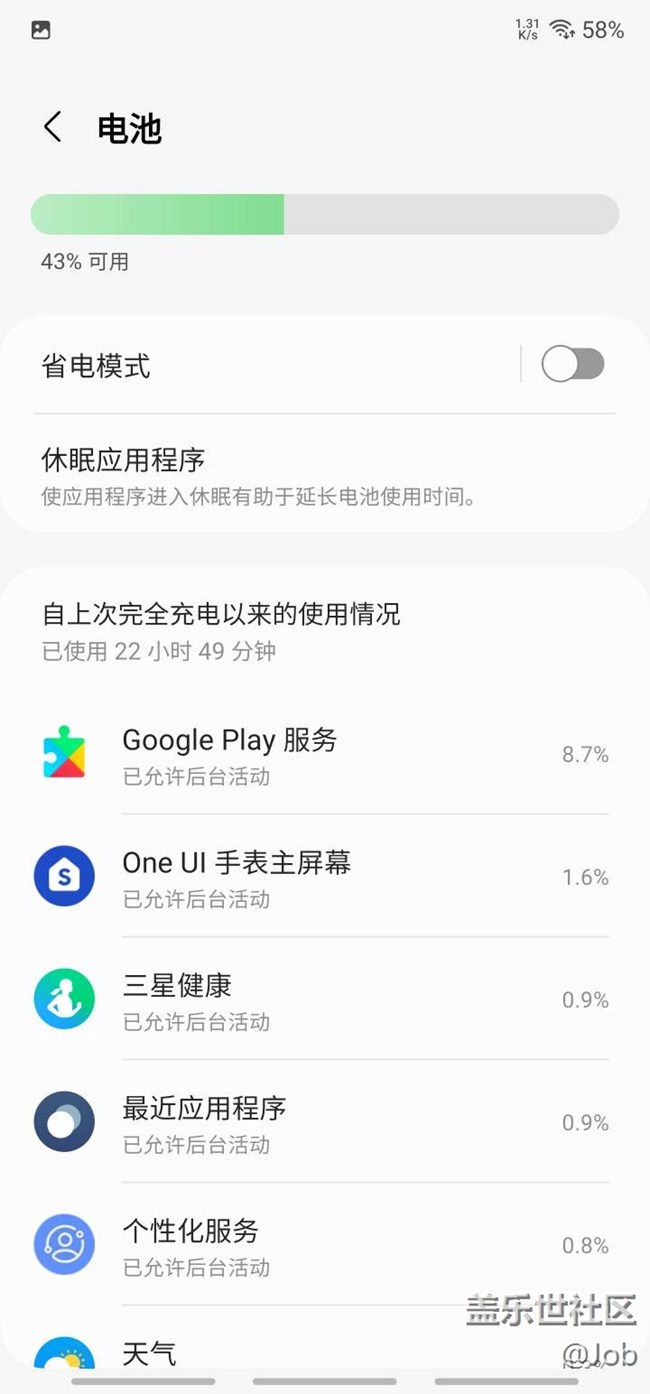Open 个性化服务 battery usage details

(325, 1245)
